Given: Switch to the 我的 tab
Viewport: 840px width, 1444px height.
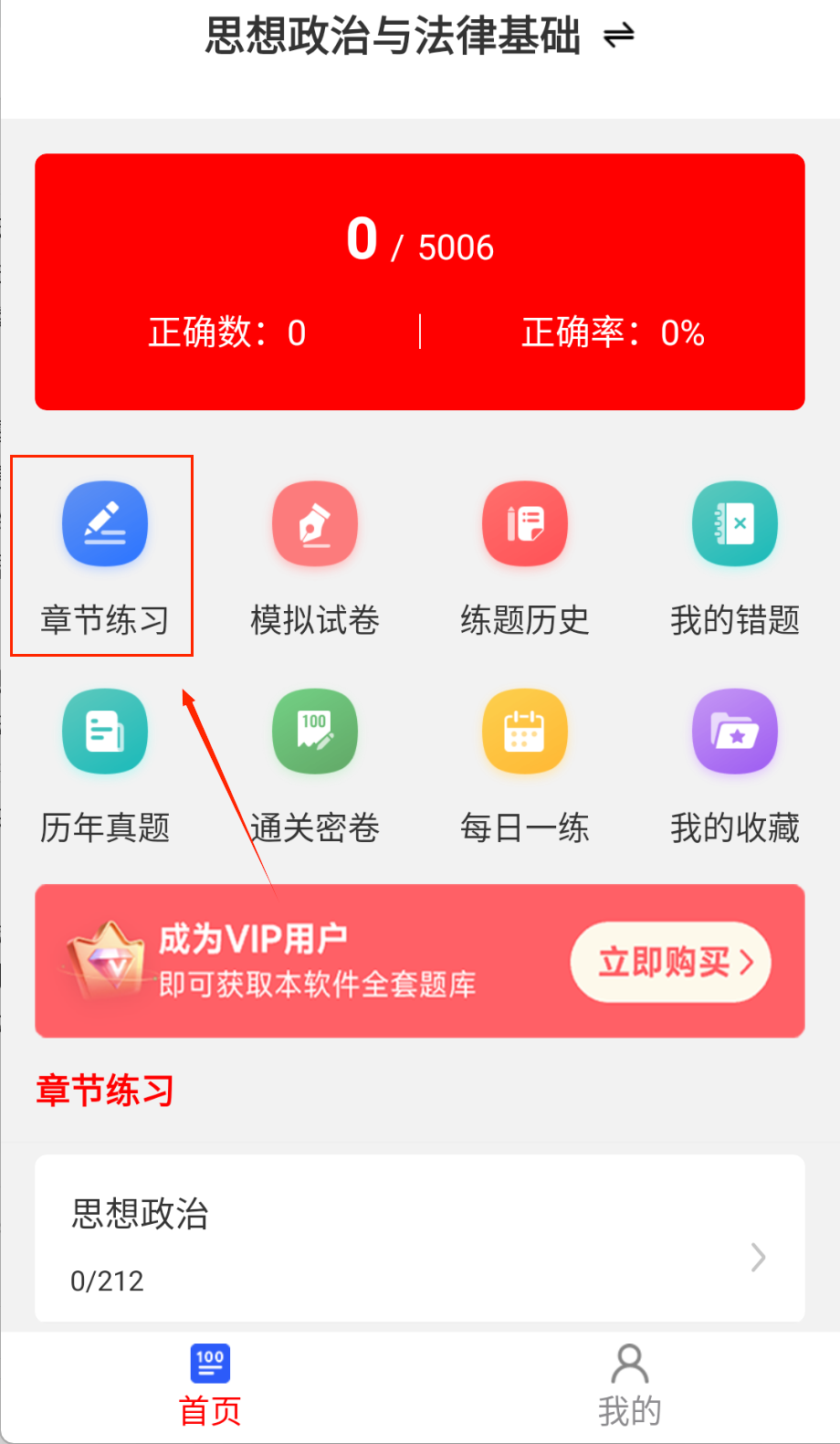Looking at the screenshot, I should click(629, 1385).
